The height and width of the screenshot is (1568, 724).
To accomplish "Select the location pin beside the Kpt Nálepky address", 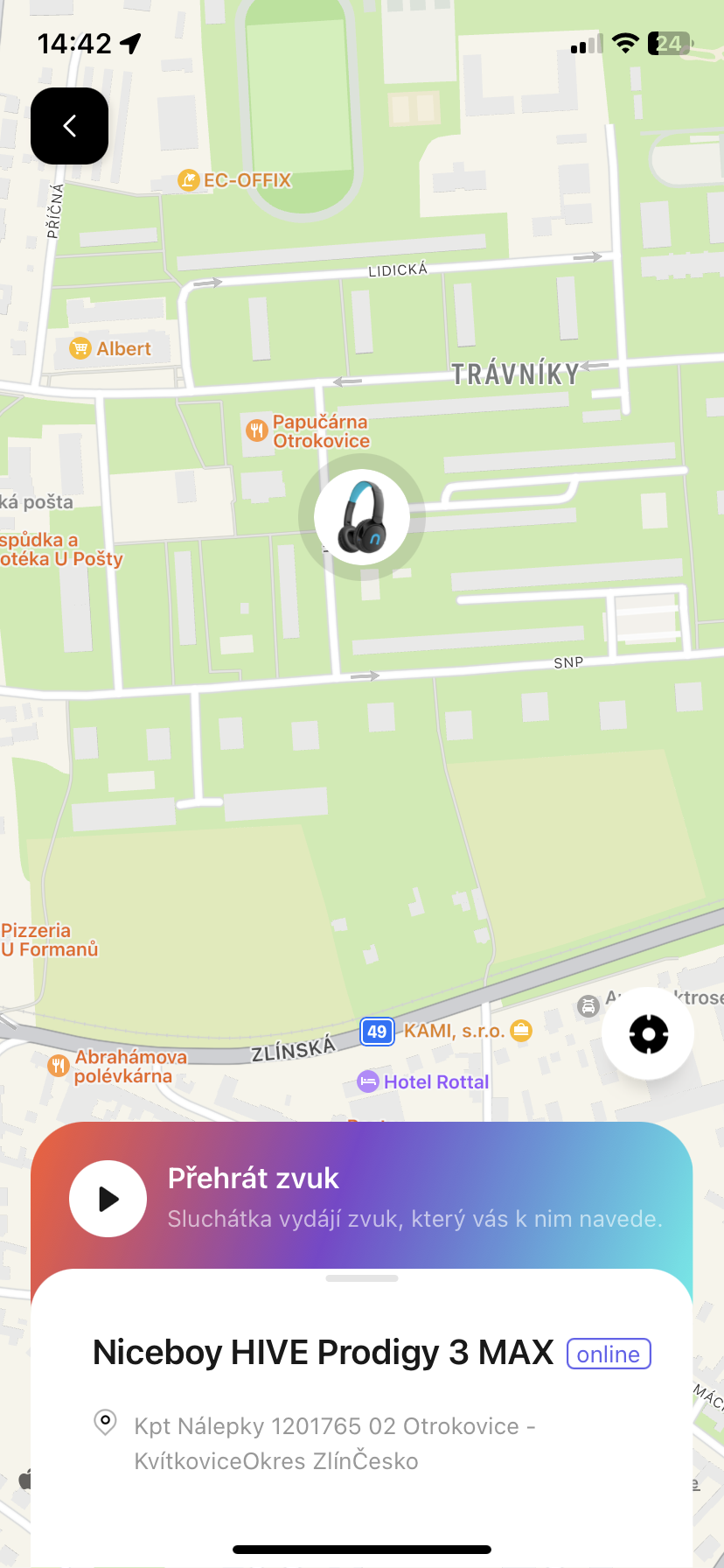I will tap(105, 1423).
